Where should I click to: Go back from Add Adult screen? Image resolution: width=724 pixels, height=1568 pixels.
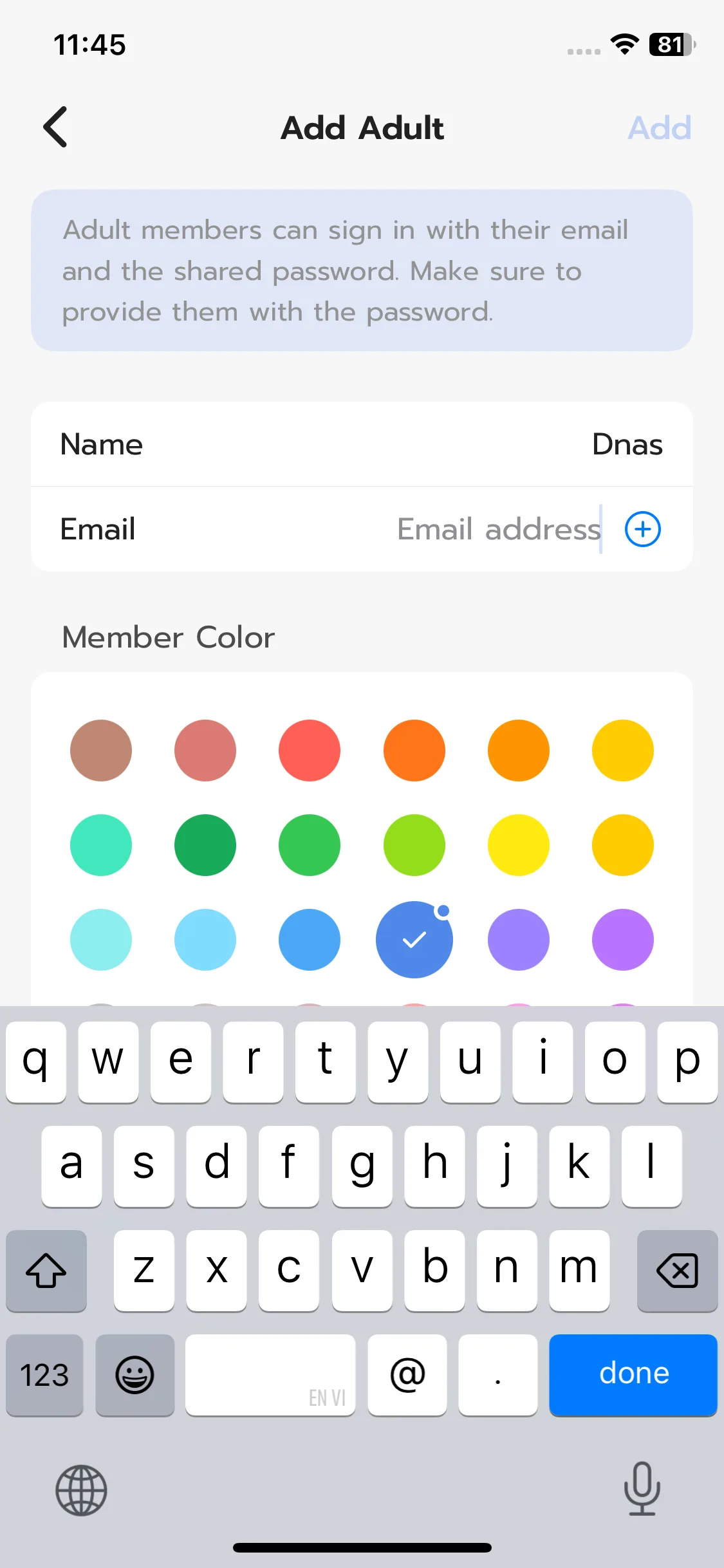coord(55,127)
